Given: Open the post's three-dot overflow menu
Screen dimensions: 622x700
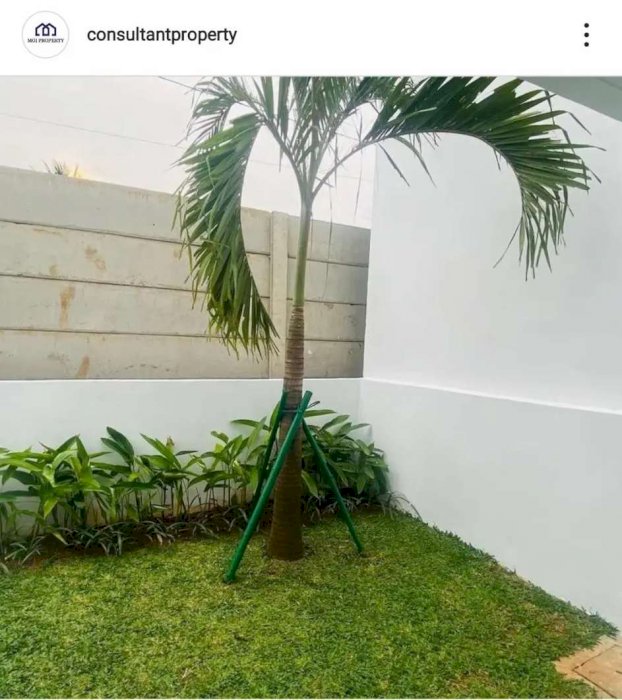Looking at the screenshot, I should (x=586, y=35).
